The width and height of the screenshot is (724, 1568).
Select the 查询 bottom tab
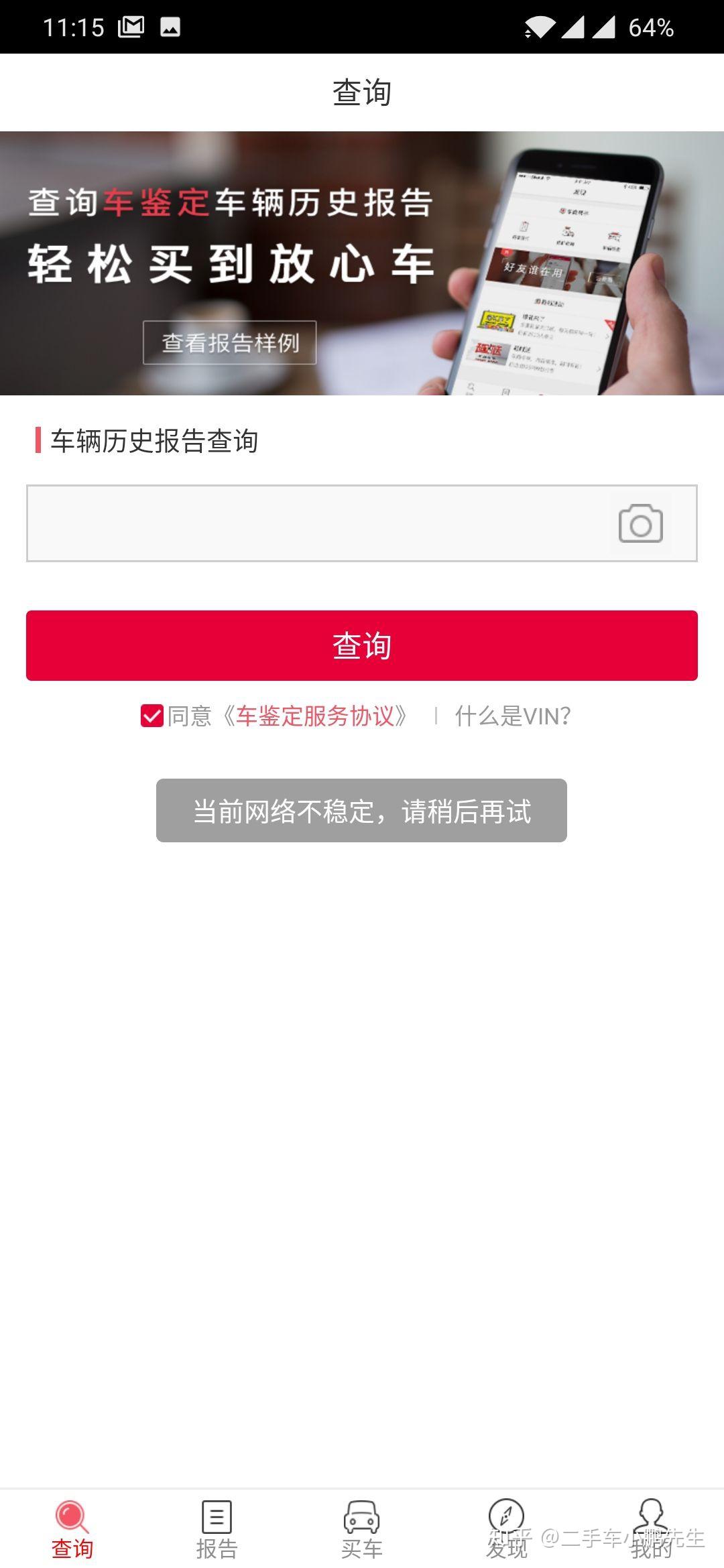point(72,1529)
